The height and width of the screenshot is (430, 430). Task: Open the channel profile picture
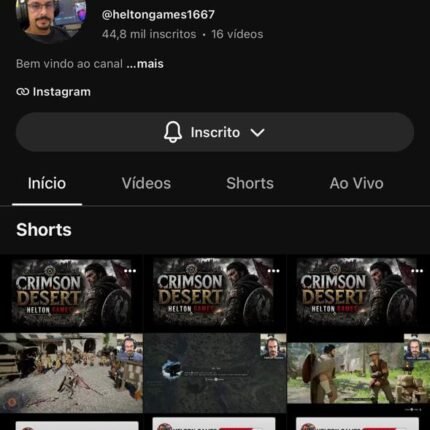pyautogui.click(x=51, y=17)
